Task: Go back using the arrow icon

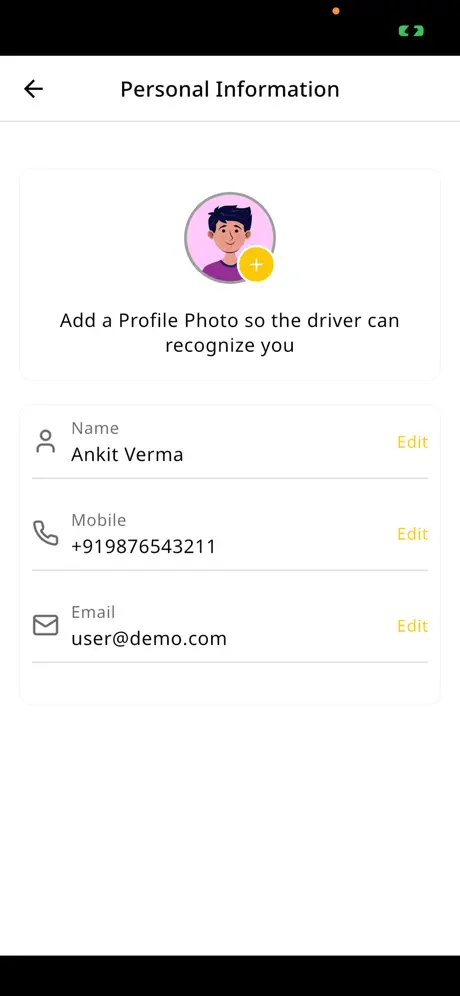Action: 33,89
